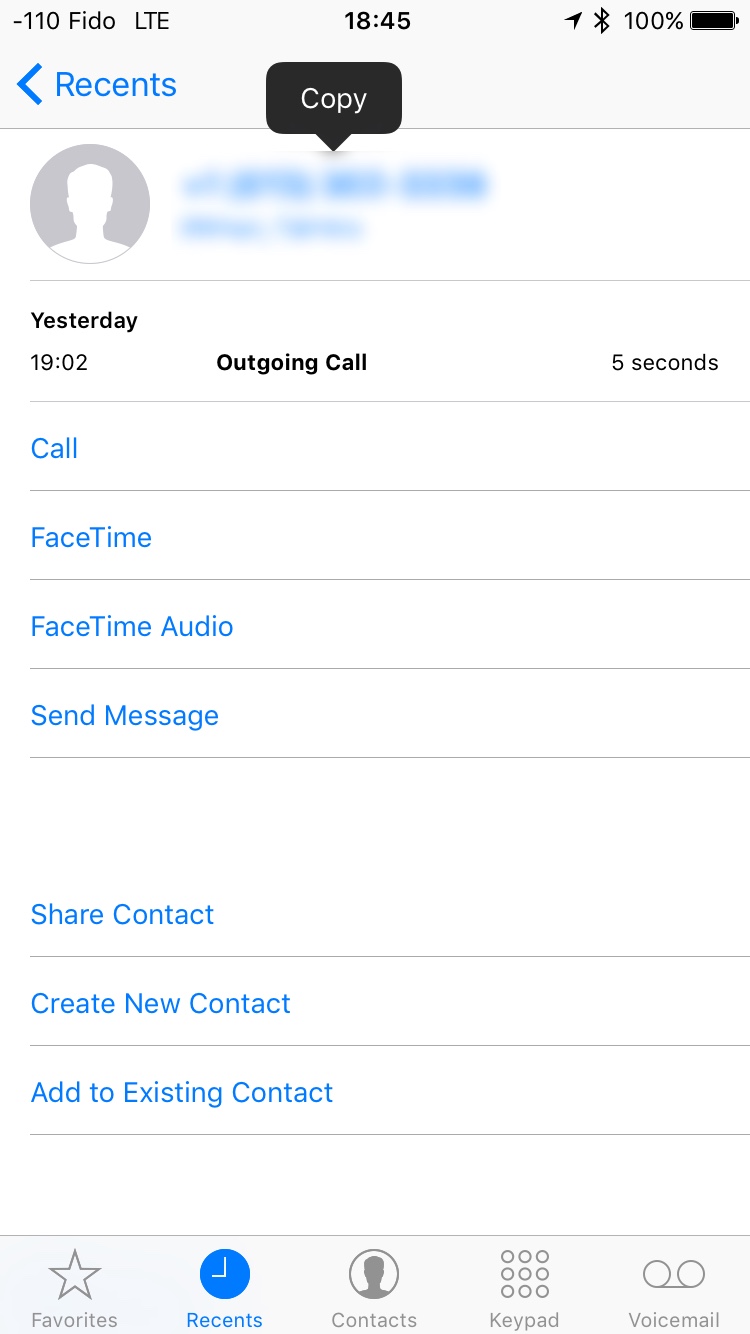Open the Recents tab
The height and width of the screenshot is (1334, 750).
pos(224,1288)
